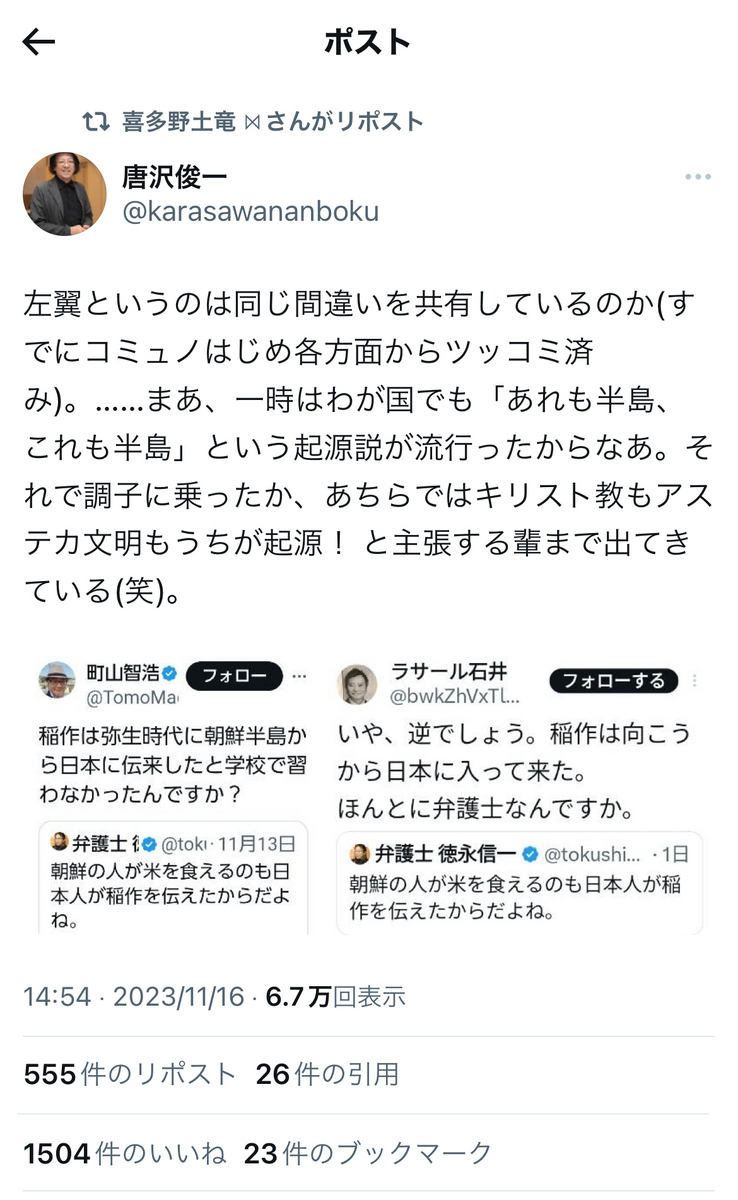Open the post's three-dot overflow menu
738x1200 pixels.
[x=698, y=178]
